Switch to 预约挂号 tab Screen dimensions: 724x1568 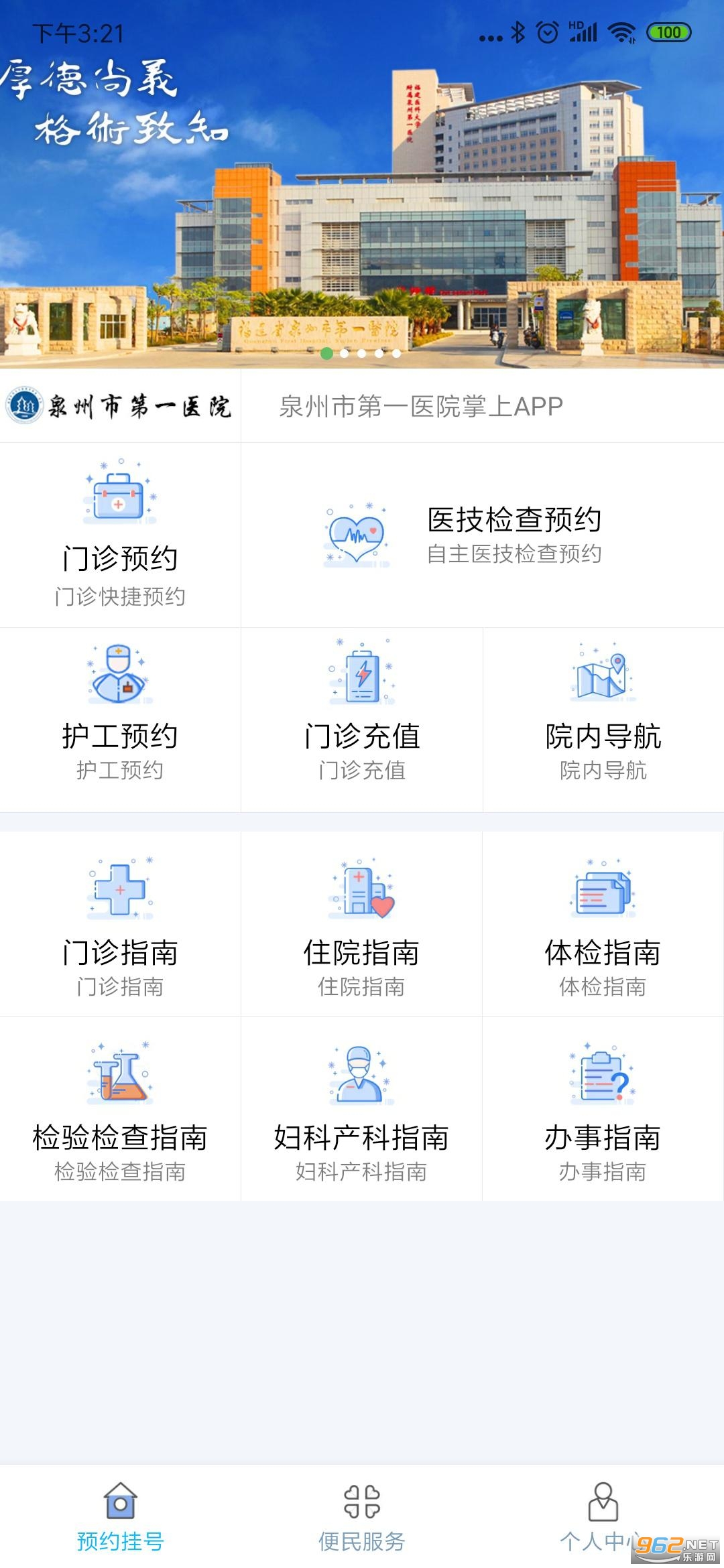point(121,1517)
